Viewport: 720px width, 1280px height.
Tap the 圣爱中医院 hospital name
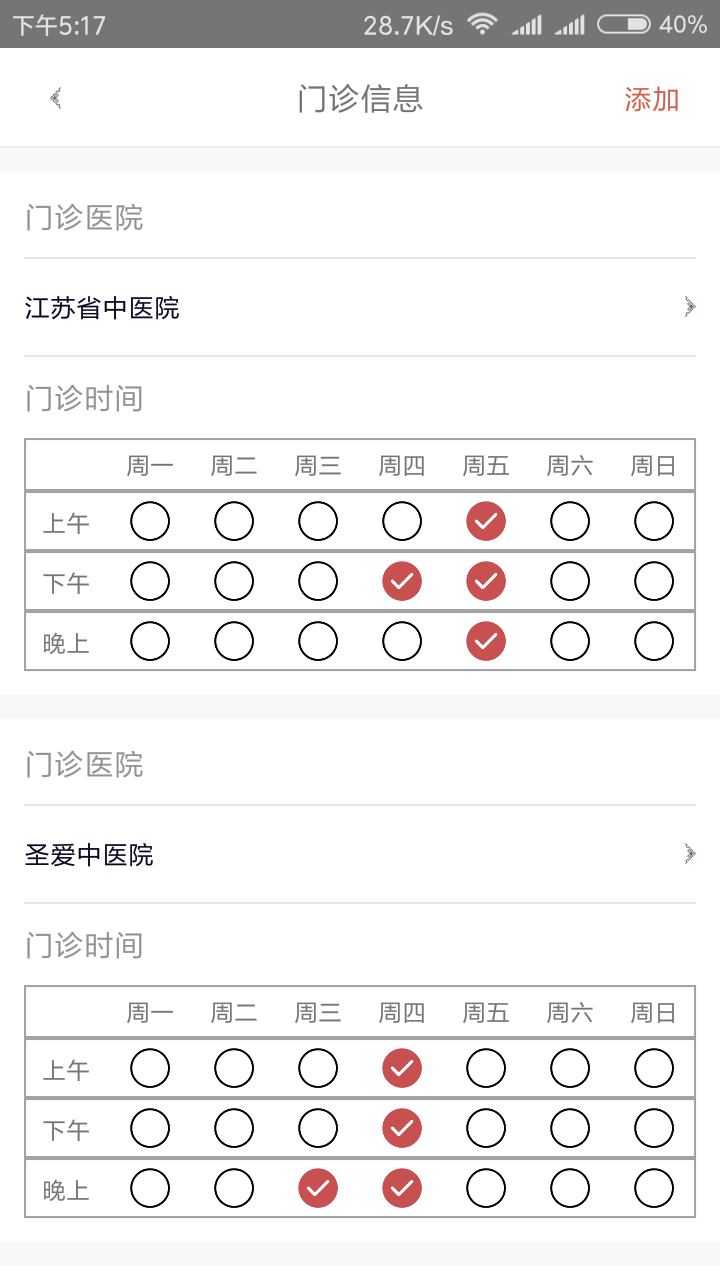click(x=87, y=855)
